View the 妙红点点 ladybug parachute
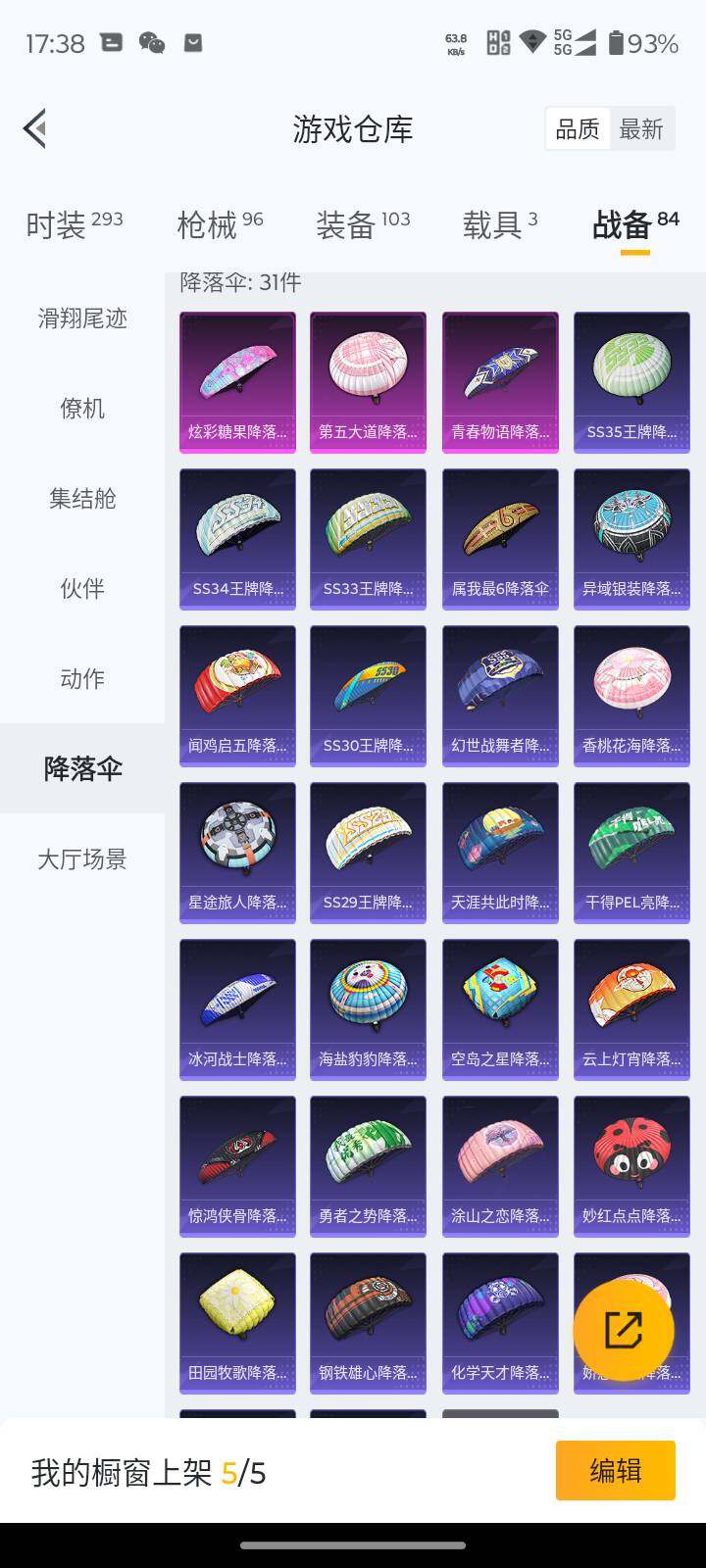Image resolution: width=706 pixels, height=1568 pixels. pos(631,1166)
